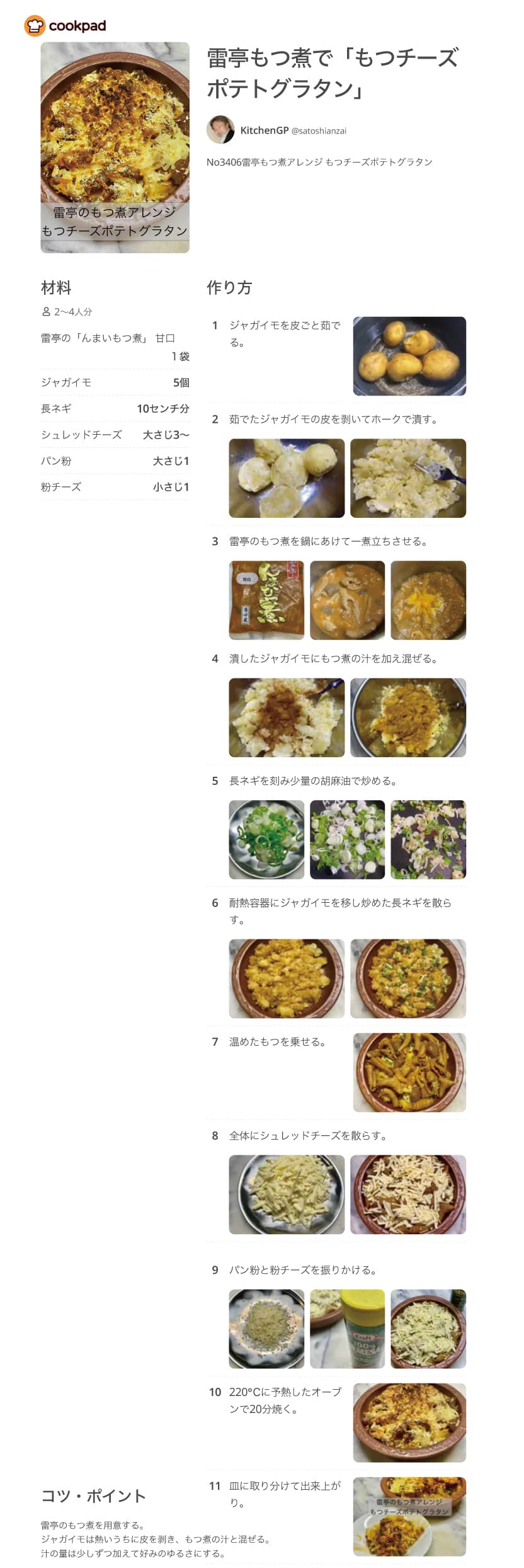Open the Cookpad home logo link
Screen dimensions: 524x1568
pos(65,26)
